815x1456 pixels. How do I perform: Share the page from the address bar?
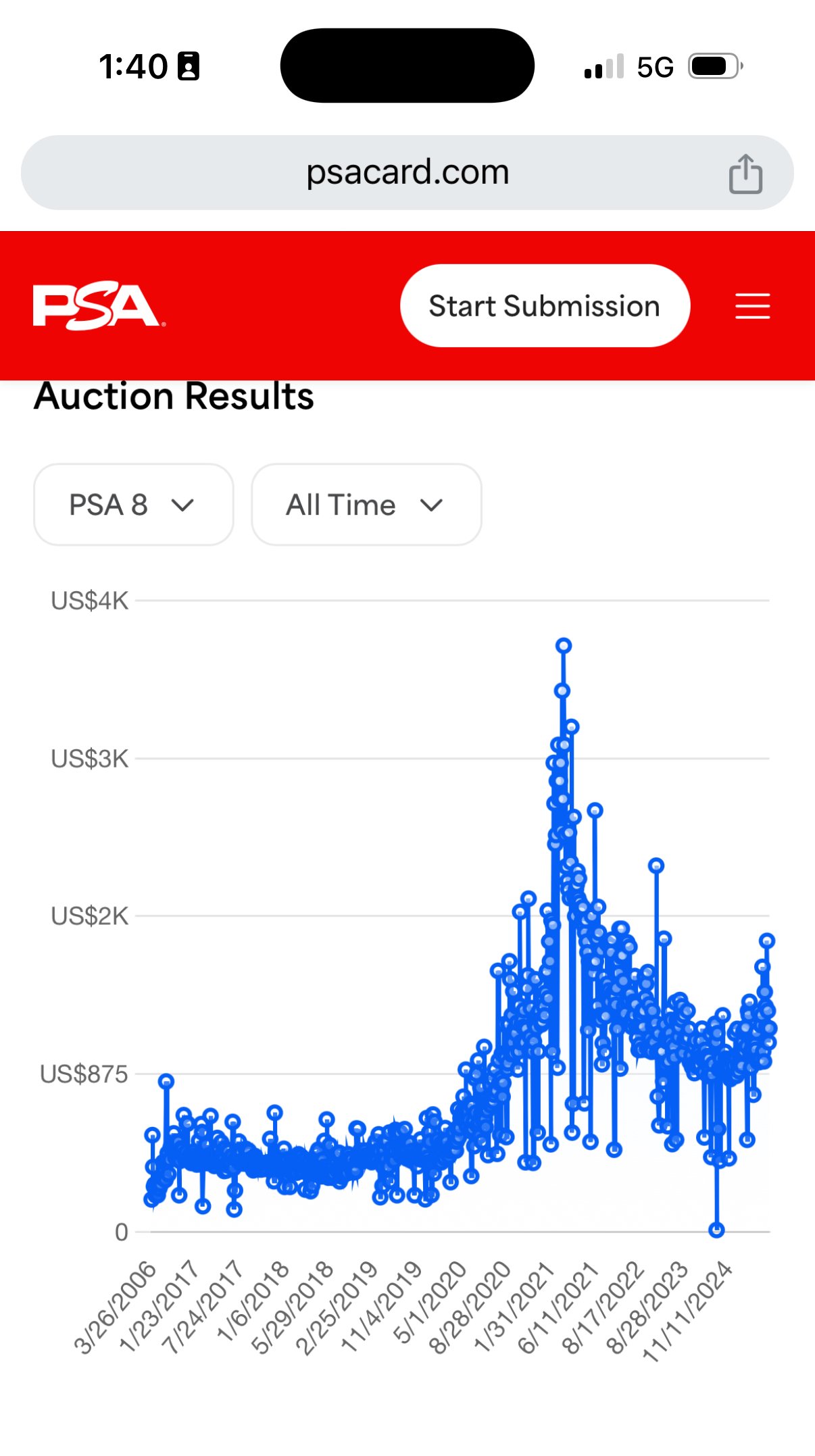click(745, 174)
